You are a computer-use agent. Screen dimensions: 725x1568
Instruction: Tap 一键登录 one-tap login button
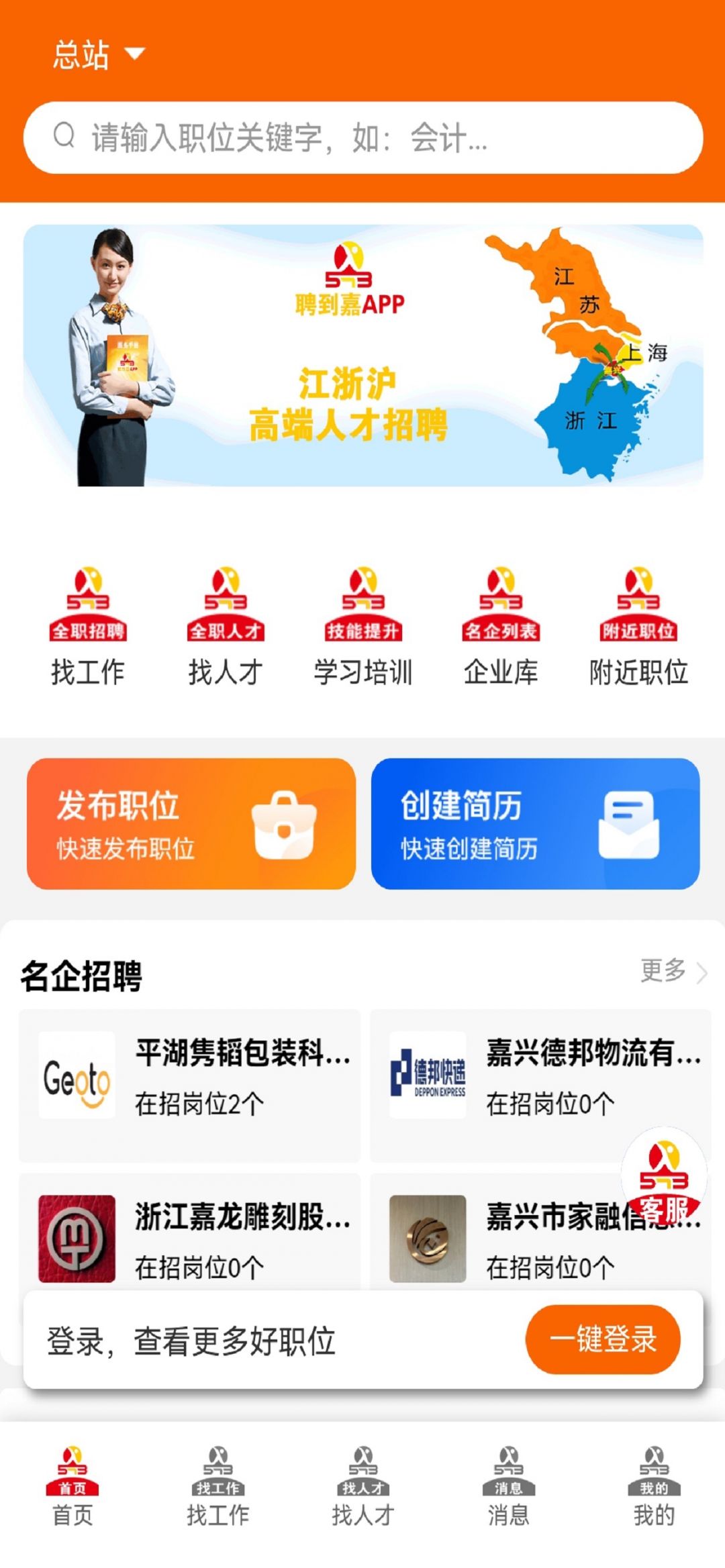coord(602,1339)
